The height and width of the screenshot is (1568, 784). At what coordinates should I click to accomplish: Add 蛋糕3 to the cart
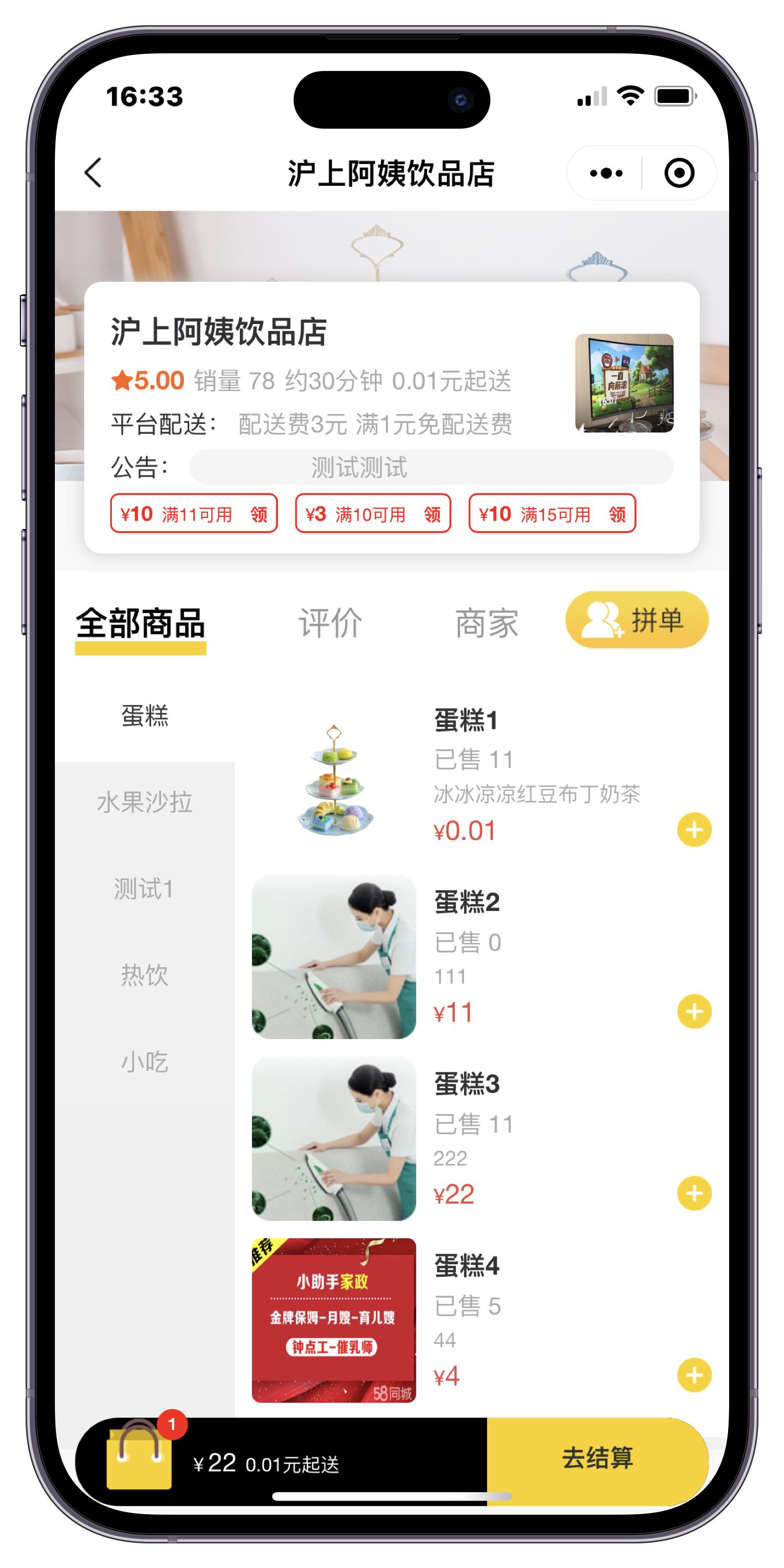point(694,1194)
